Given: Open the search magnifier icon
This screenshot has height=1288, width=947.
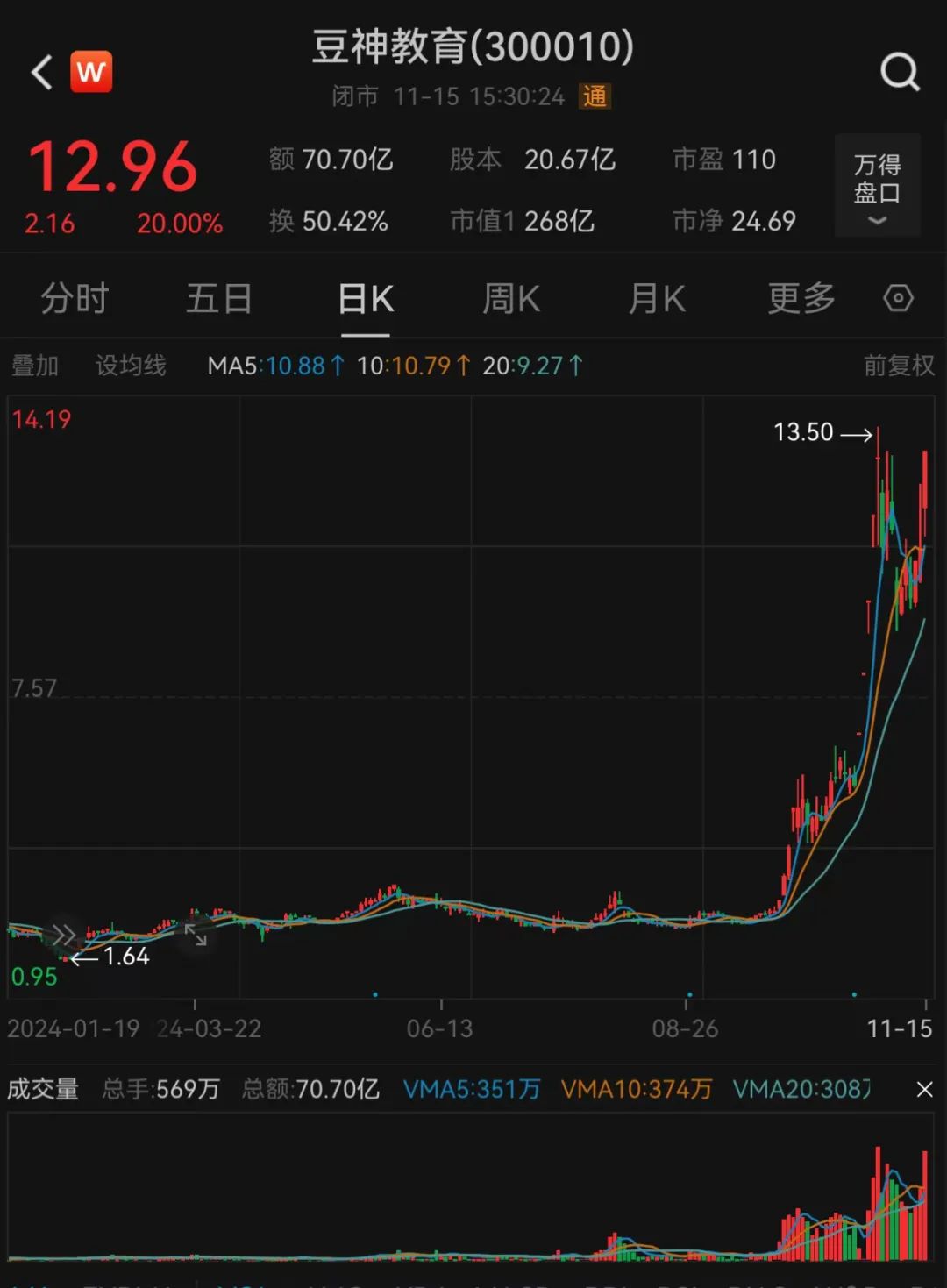Looking at the screenshot, I should [x=900, y=71].
